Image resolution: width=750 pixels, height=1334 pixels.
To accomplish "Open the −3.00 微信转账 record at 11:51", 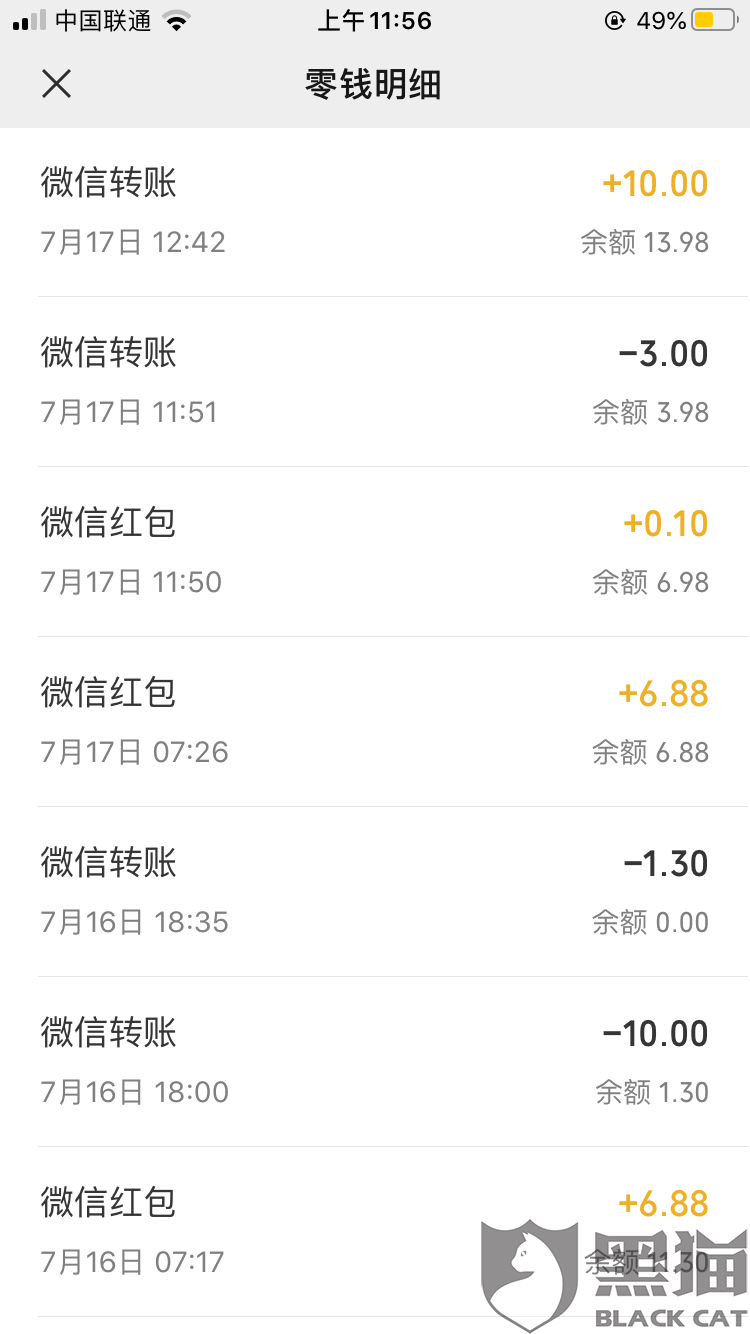I will point(375,382).
